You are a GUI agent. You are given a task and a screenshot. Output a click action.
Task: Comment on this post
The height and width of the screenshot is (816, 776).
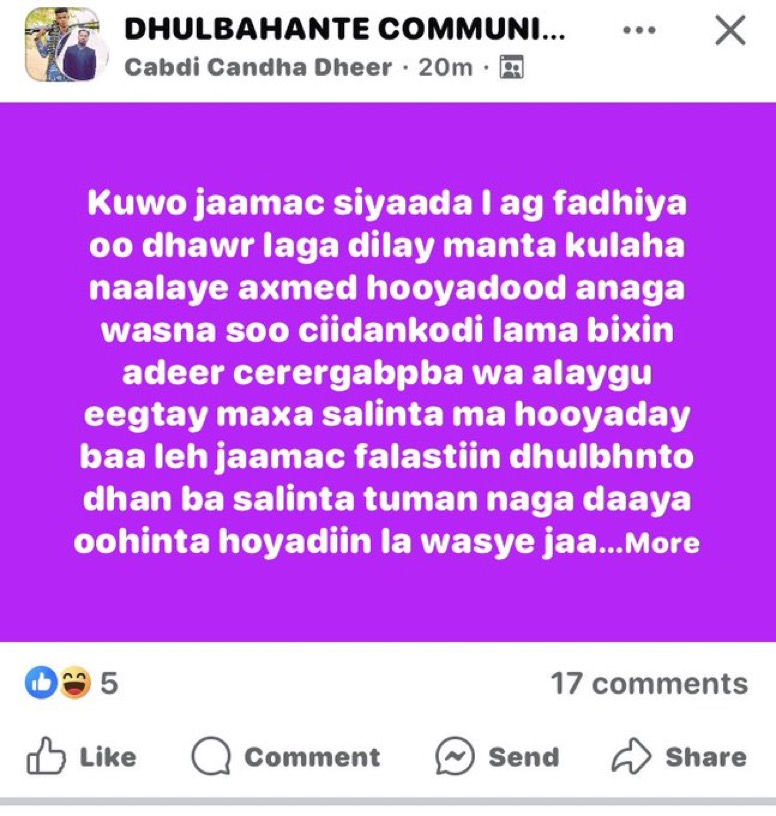click(x=286, y=757)
